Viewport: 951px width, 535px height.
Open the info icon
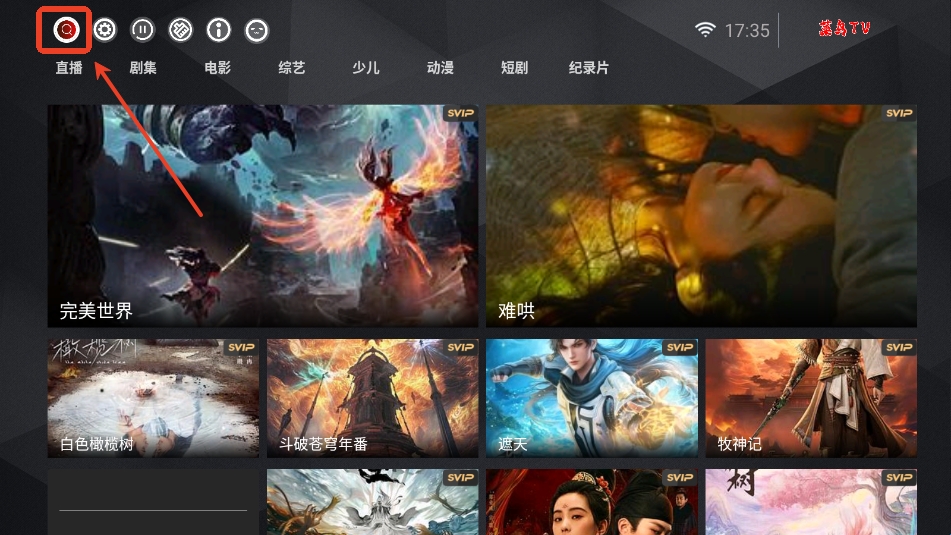coord(219,30)
